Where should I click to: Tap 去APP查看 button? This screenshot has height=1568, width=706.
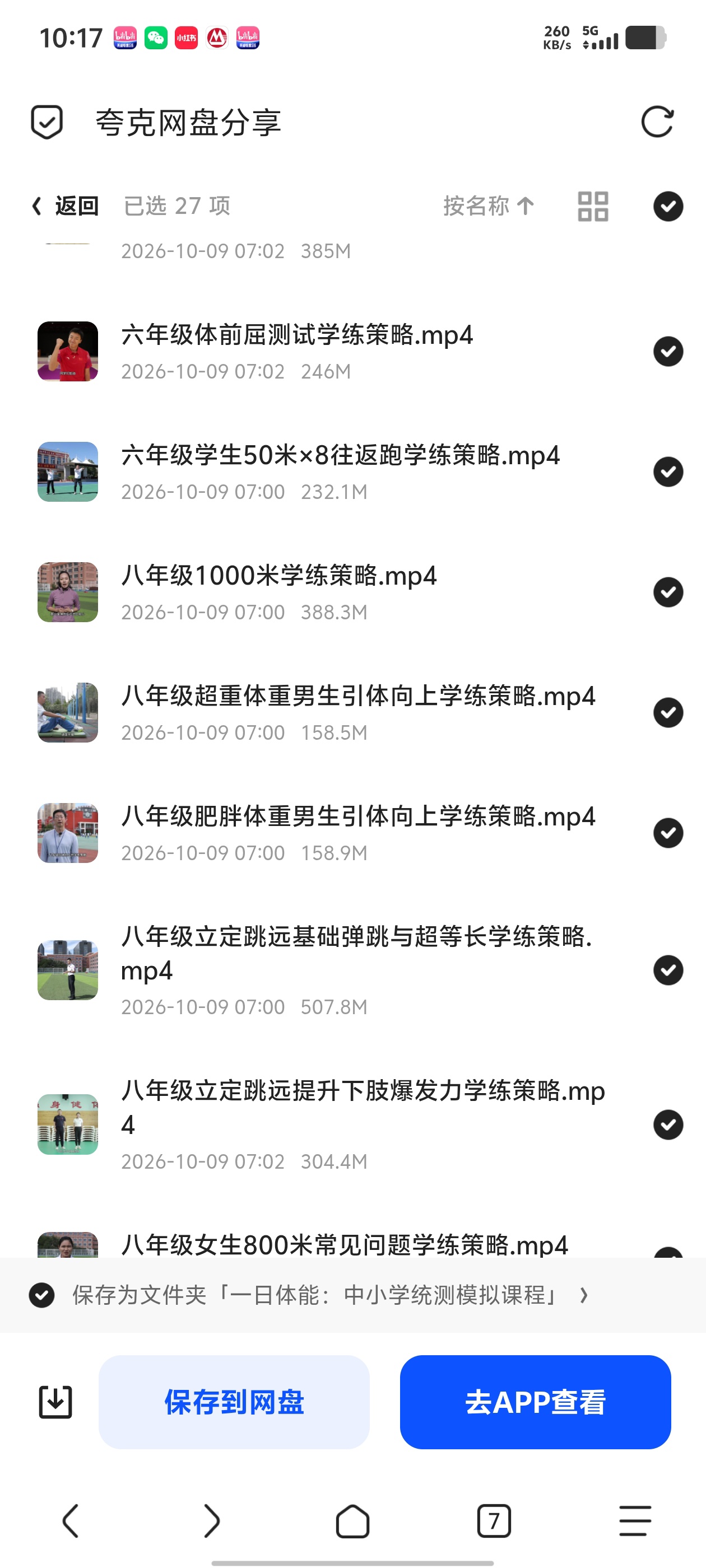(535, 1402)
